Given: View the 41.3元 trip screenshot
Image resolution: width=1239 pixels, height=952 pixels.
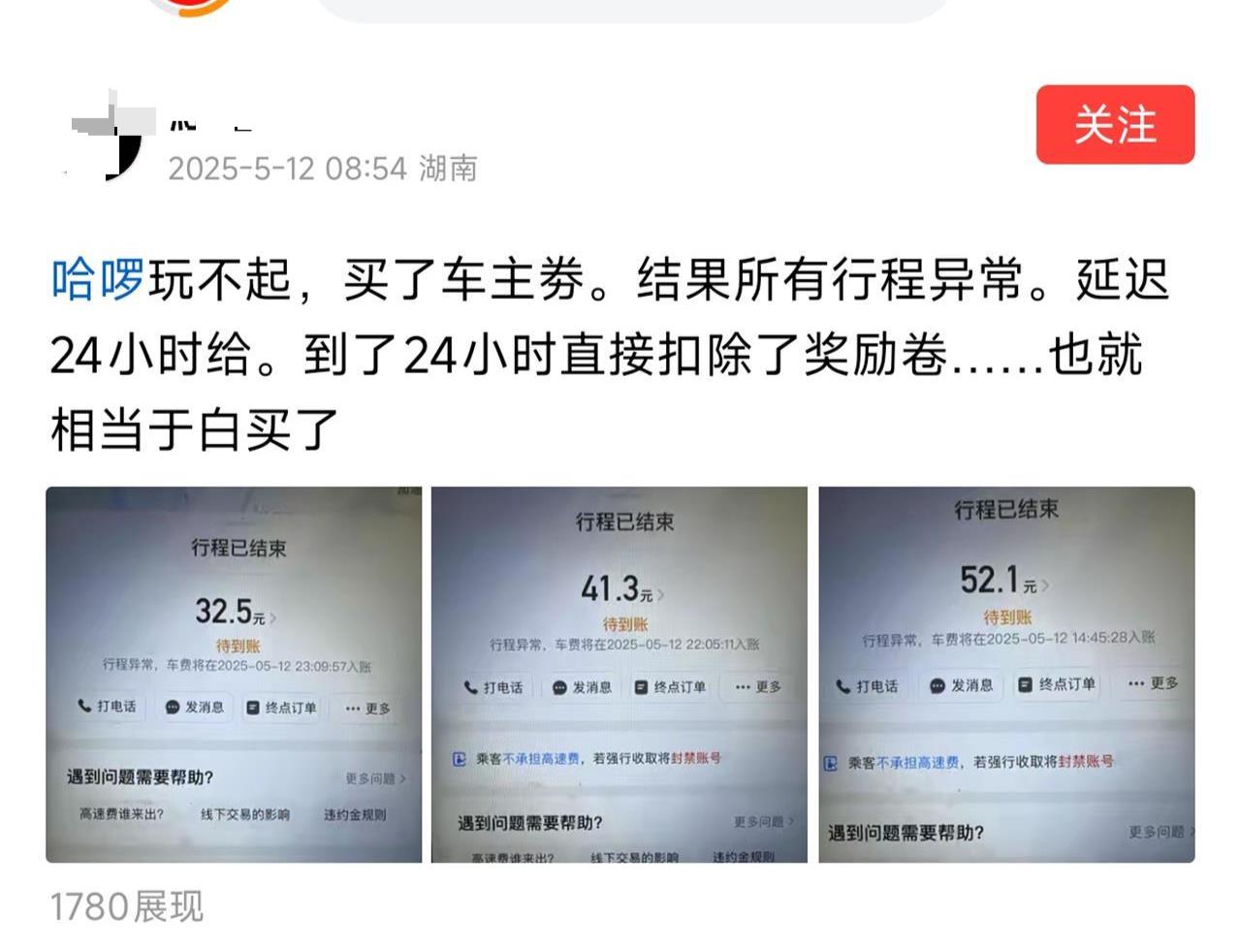Looking at the screenshot, I should [x=619, y=674].
